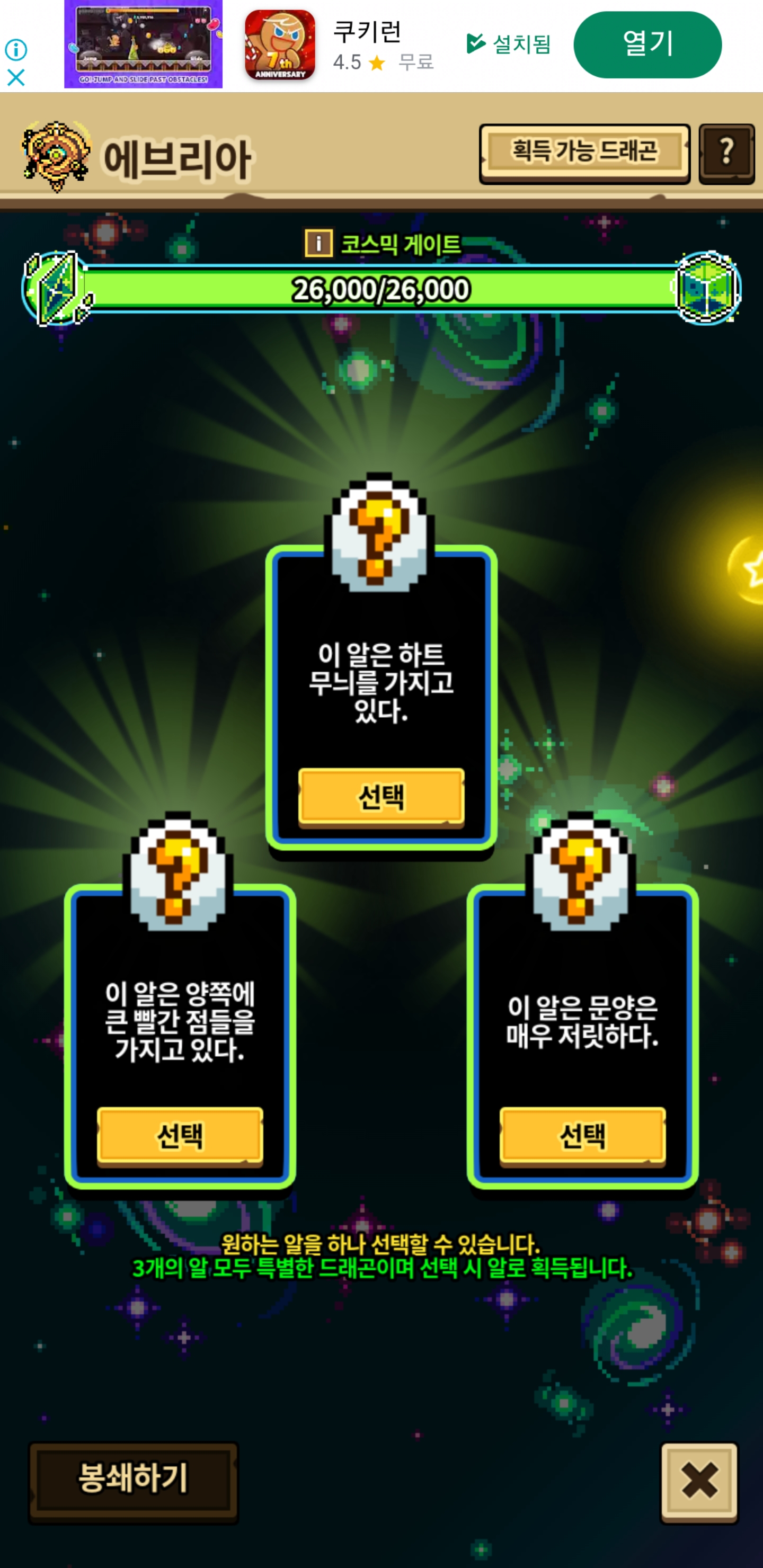Viewport: 763px width, 1568px height.
Task: Select the egg with big red dots
Action: 180,1136
